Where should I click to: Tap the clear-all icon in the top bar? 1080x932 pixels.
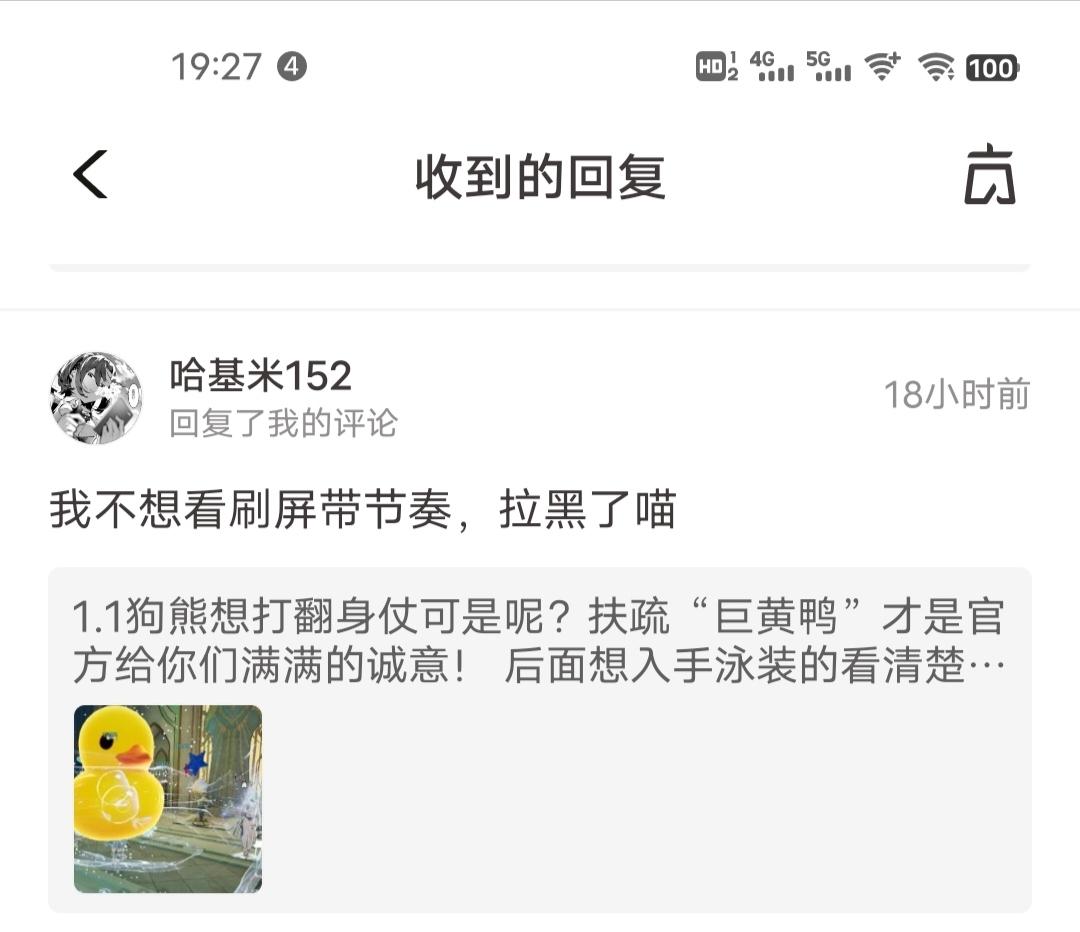point(989,176)
